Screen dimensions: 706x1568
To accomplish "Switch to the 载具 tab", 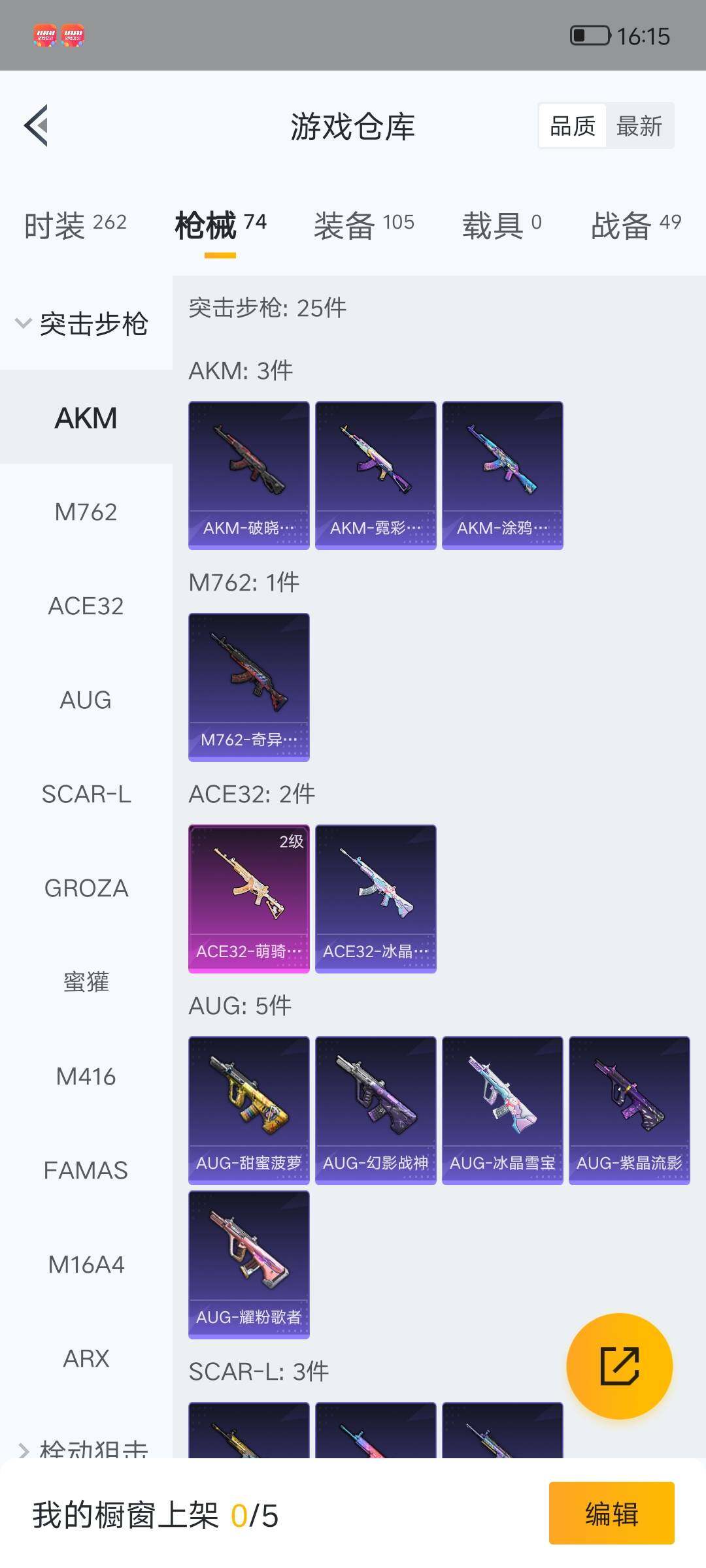I will pos(501,225).
